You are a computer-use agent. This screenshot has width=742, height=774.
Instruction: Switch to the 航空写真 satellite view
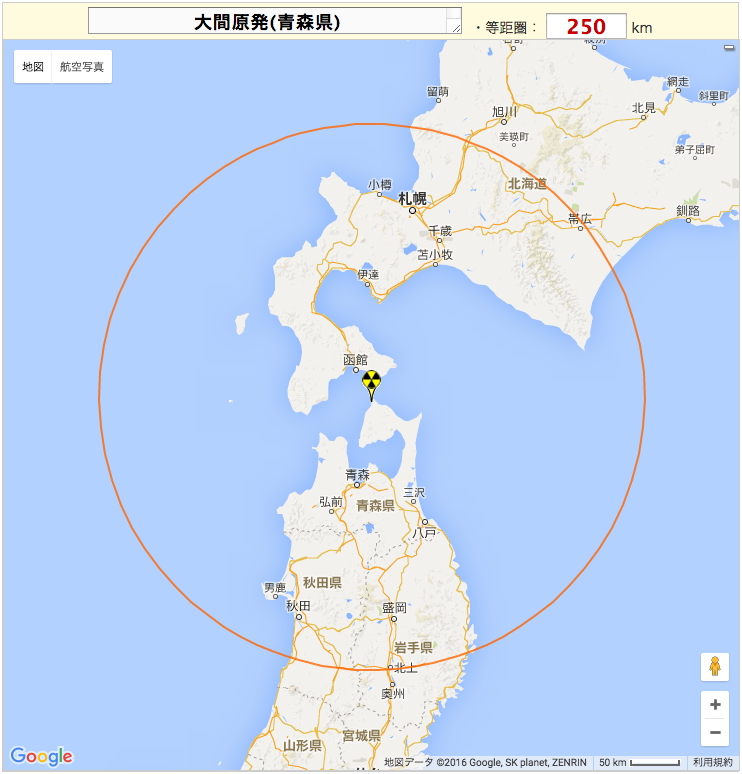tap(82, 67)
